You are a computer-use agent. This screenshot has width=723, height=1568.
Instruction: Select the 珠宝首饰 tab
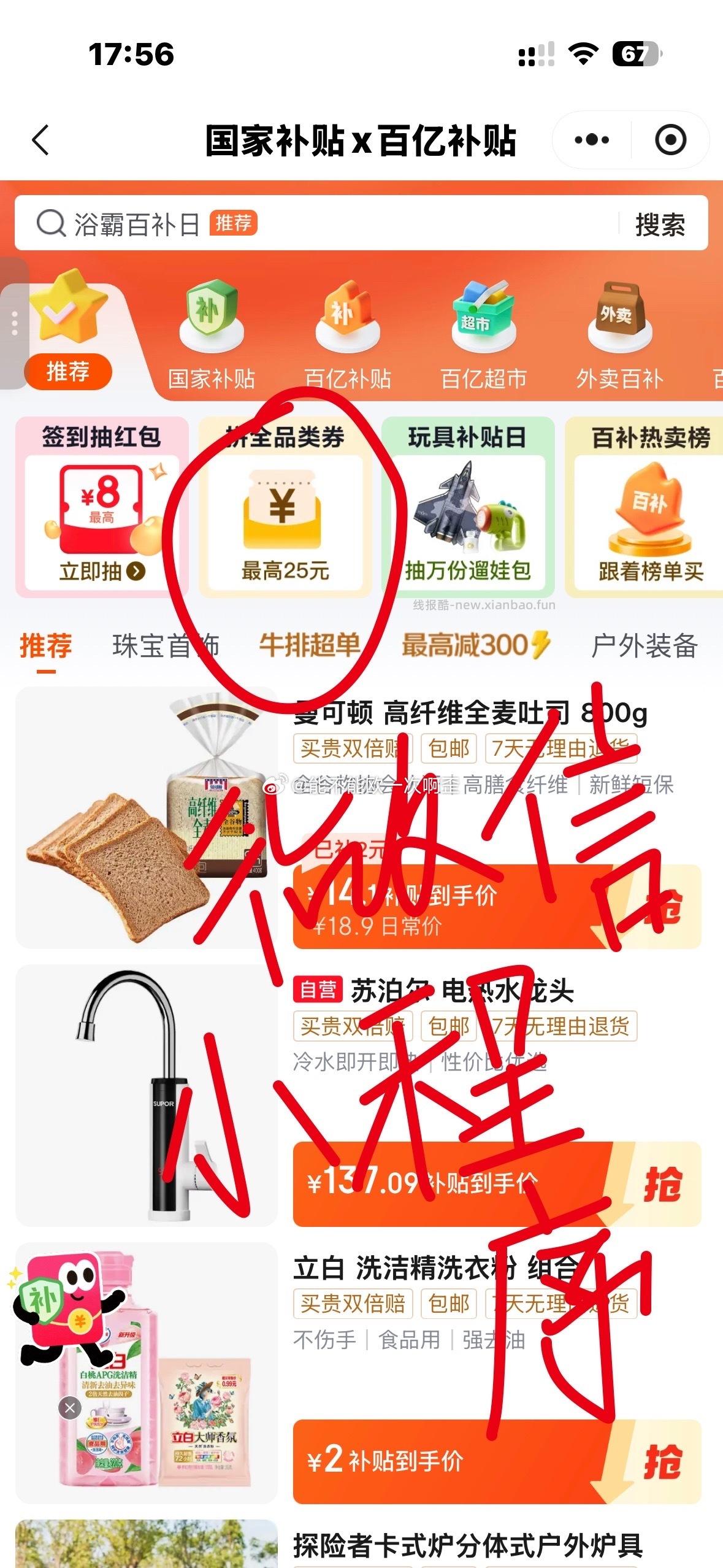click(166, 646)
